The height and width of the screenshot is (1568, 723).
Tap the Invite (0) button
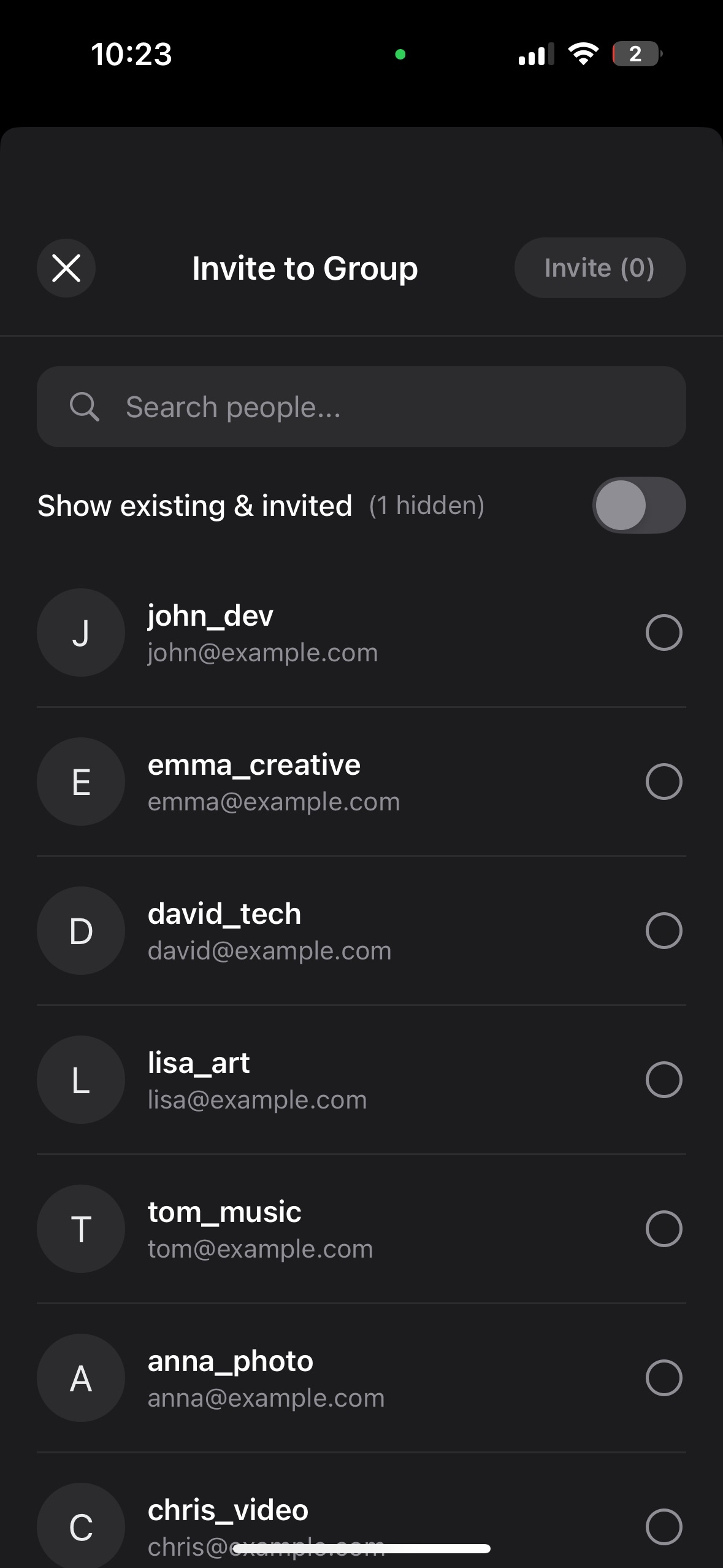[599, 268]
